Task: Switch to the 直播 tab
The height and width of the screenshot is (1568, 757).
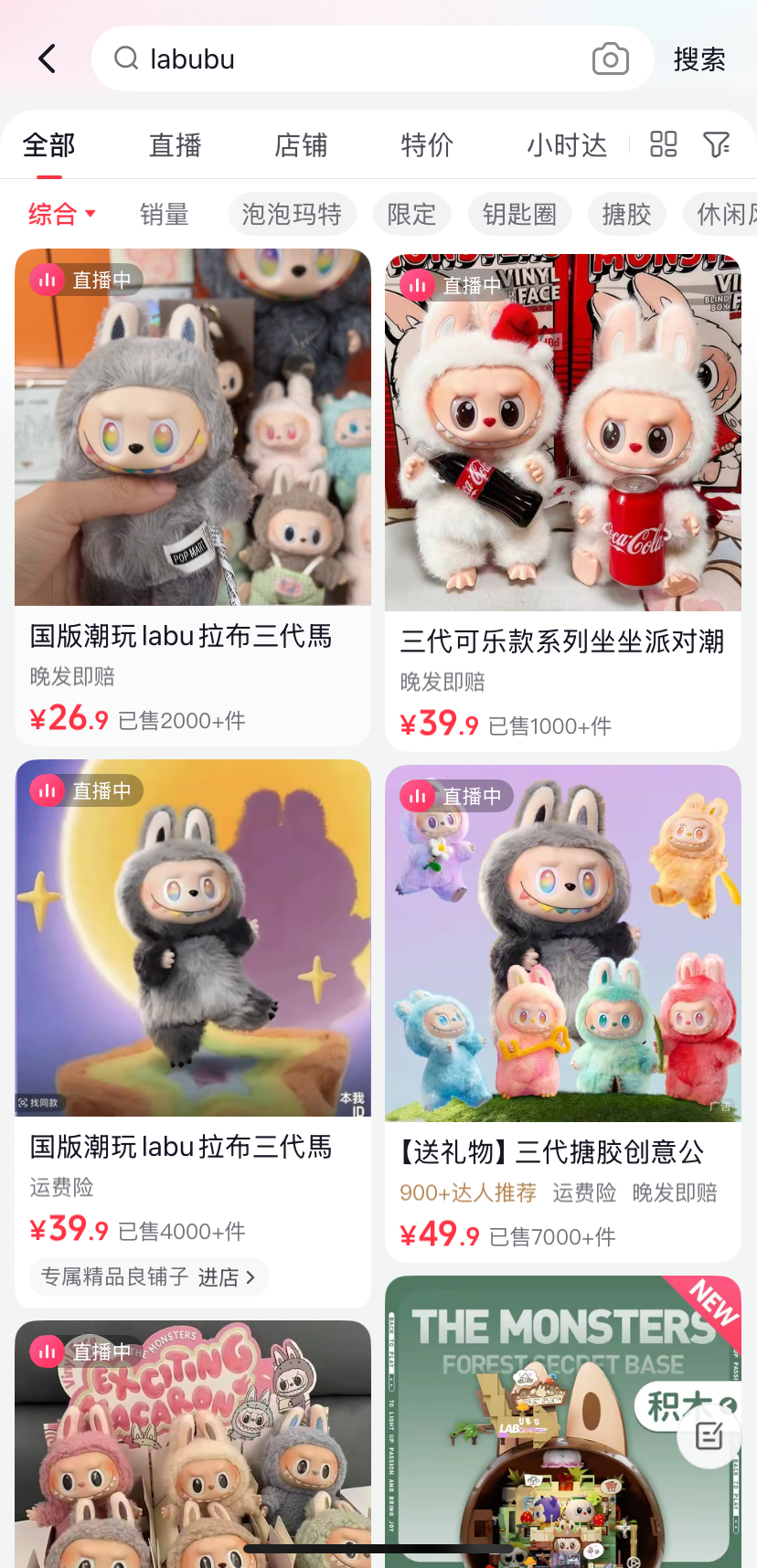Action: tap(174, 144)
